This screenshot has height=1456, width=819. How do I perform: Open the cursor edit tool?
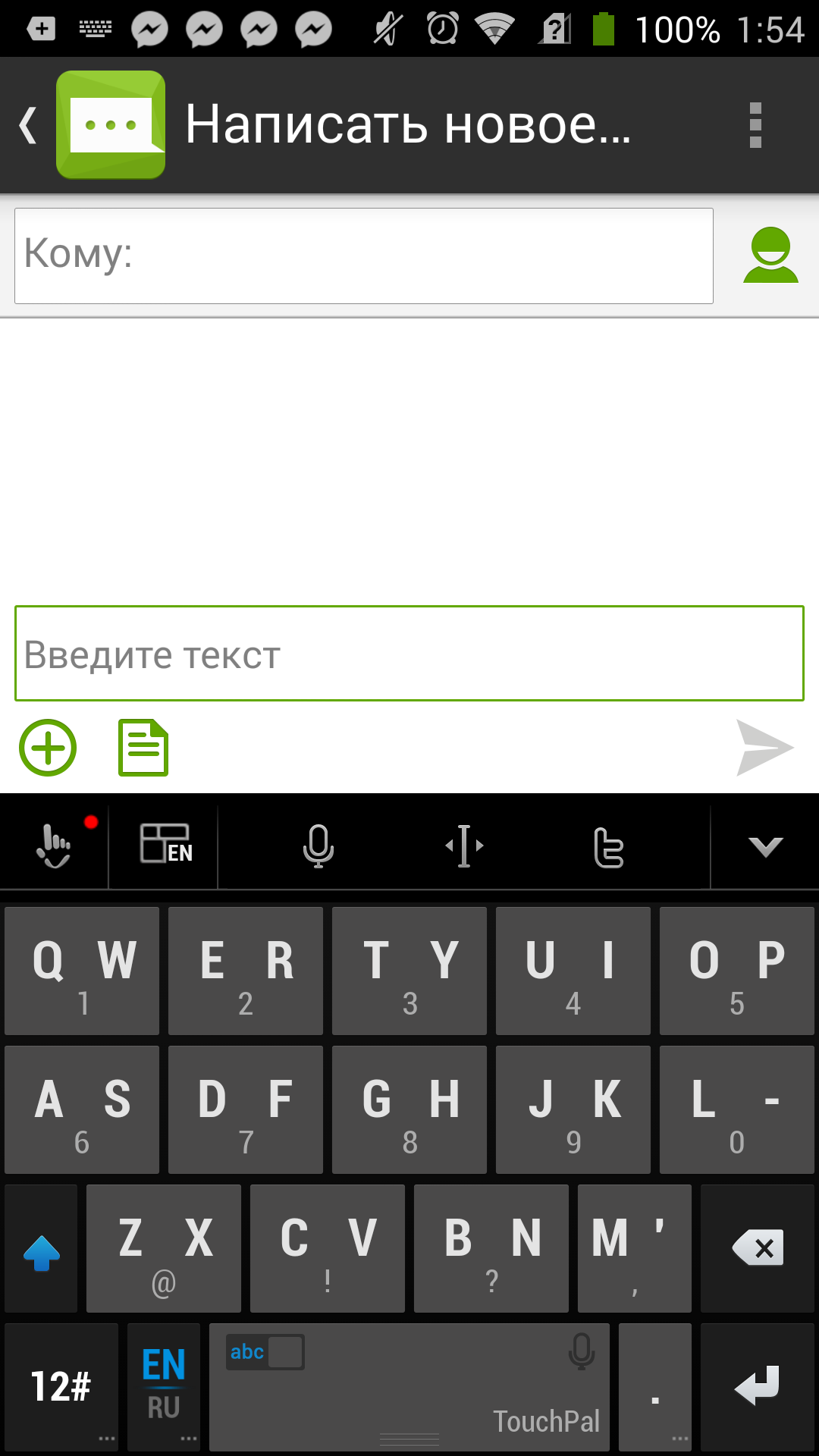pos(464,846)
